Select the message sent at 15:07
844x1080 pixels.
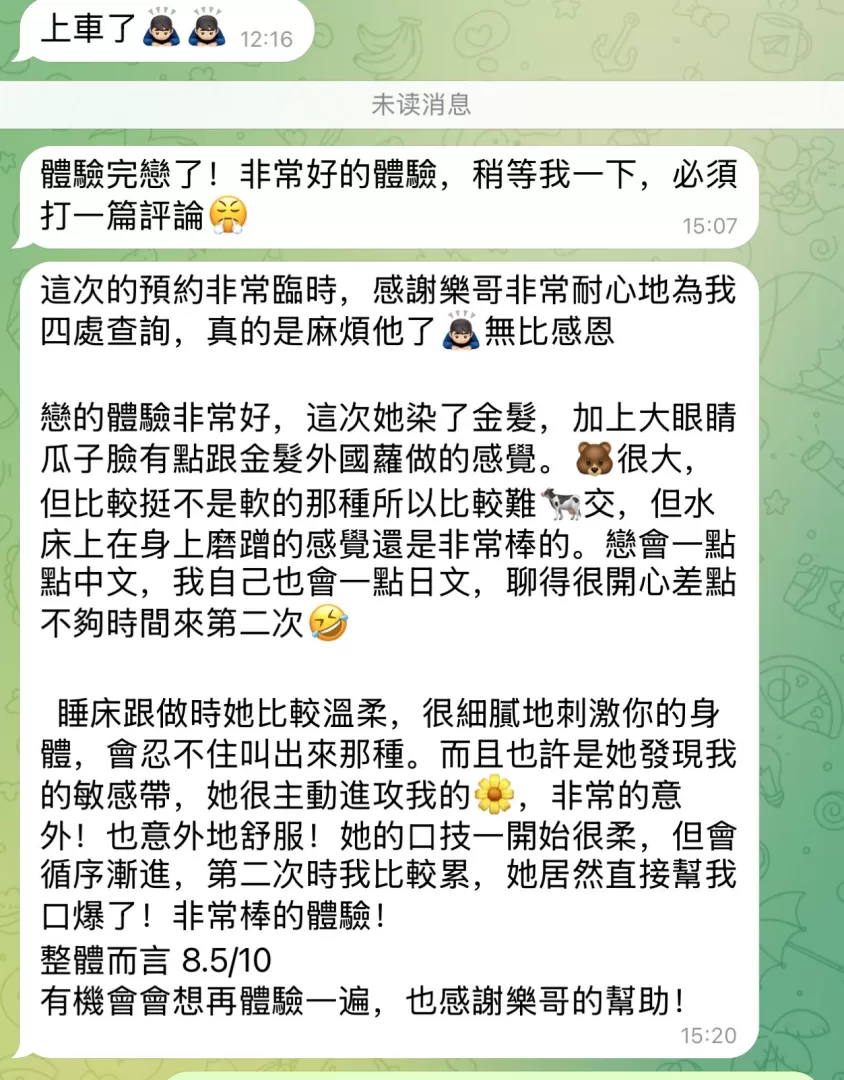point(388,196)
